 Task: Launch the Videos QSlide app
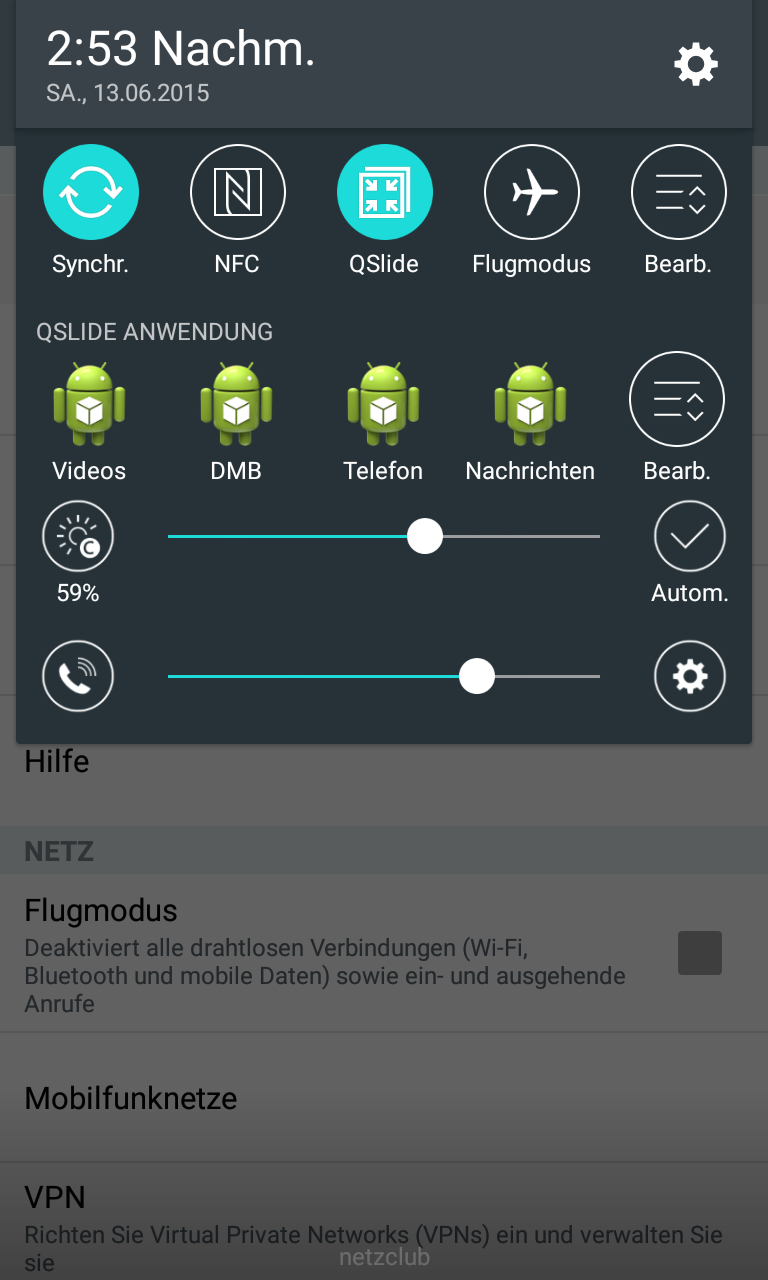90,404
